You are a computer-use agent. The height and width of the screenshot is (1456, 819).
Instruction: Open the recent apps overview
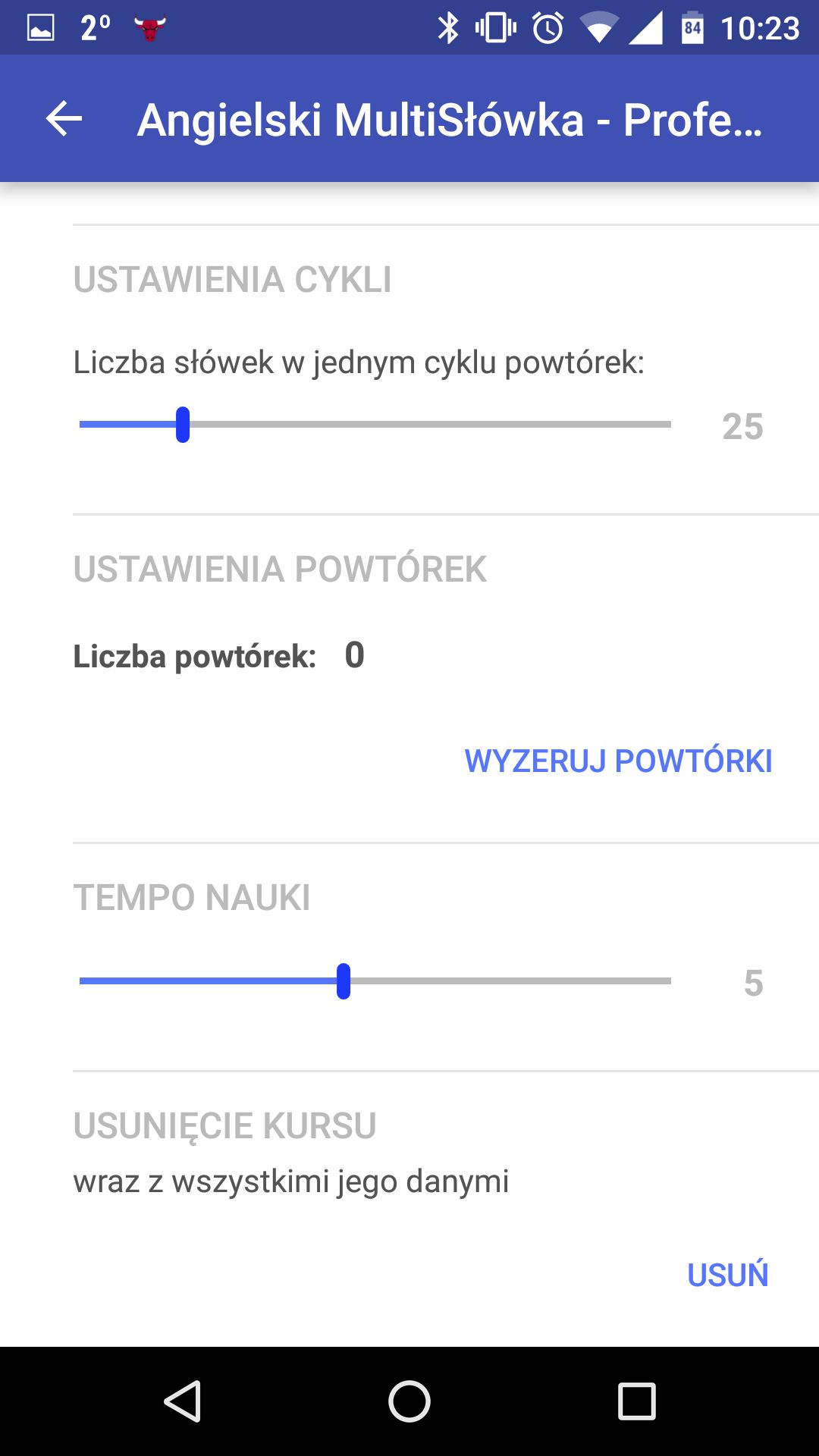click(636, 1401)
